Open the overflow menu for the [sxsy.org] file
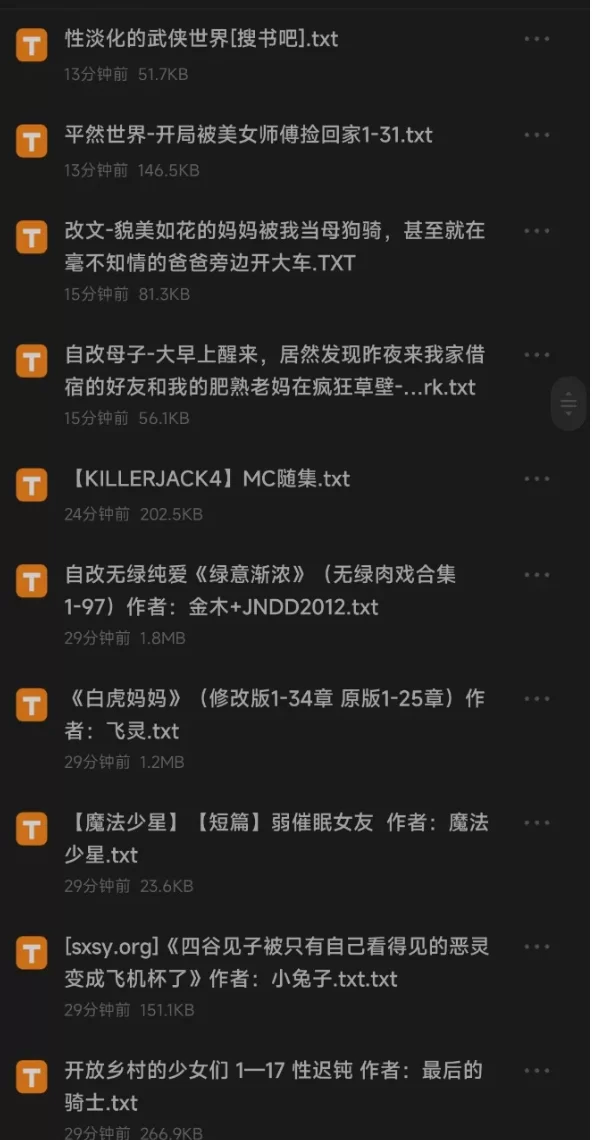 click(537, 947)
